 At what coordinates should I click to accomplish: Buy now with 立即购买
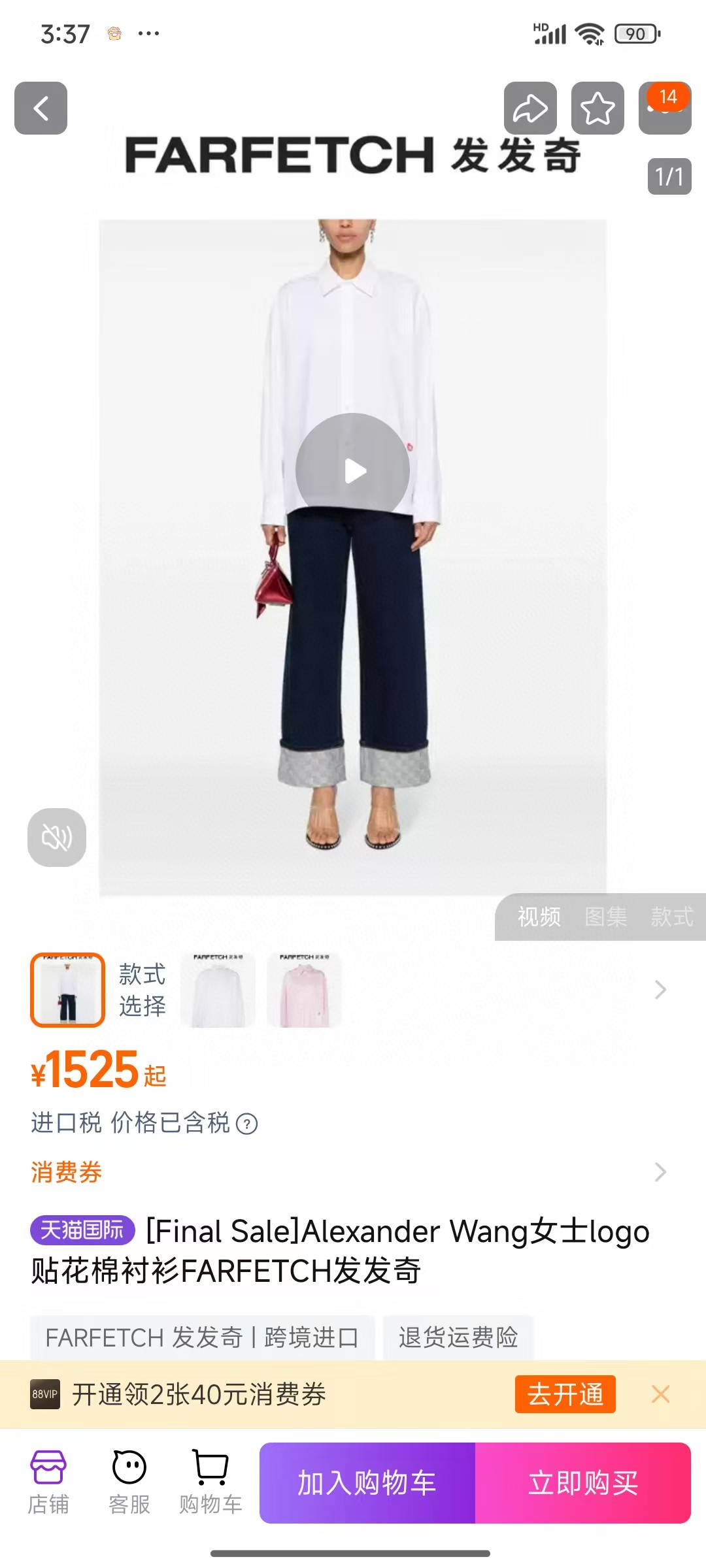[x=583, y=1482]
